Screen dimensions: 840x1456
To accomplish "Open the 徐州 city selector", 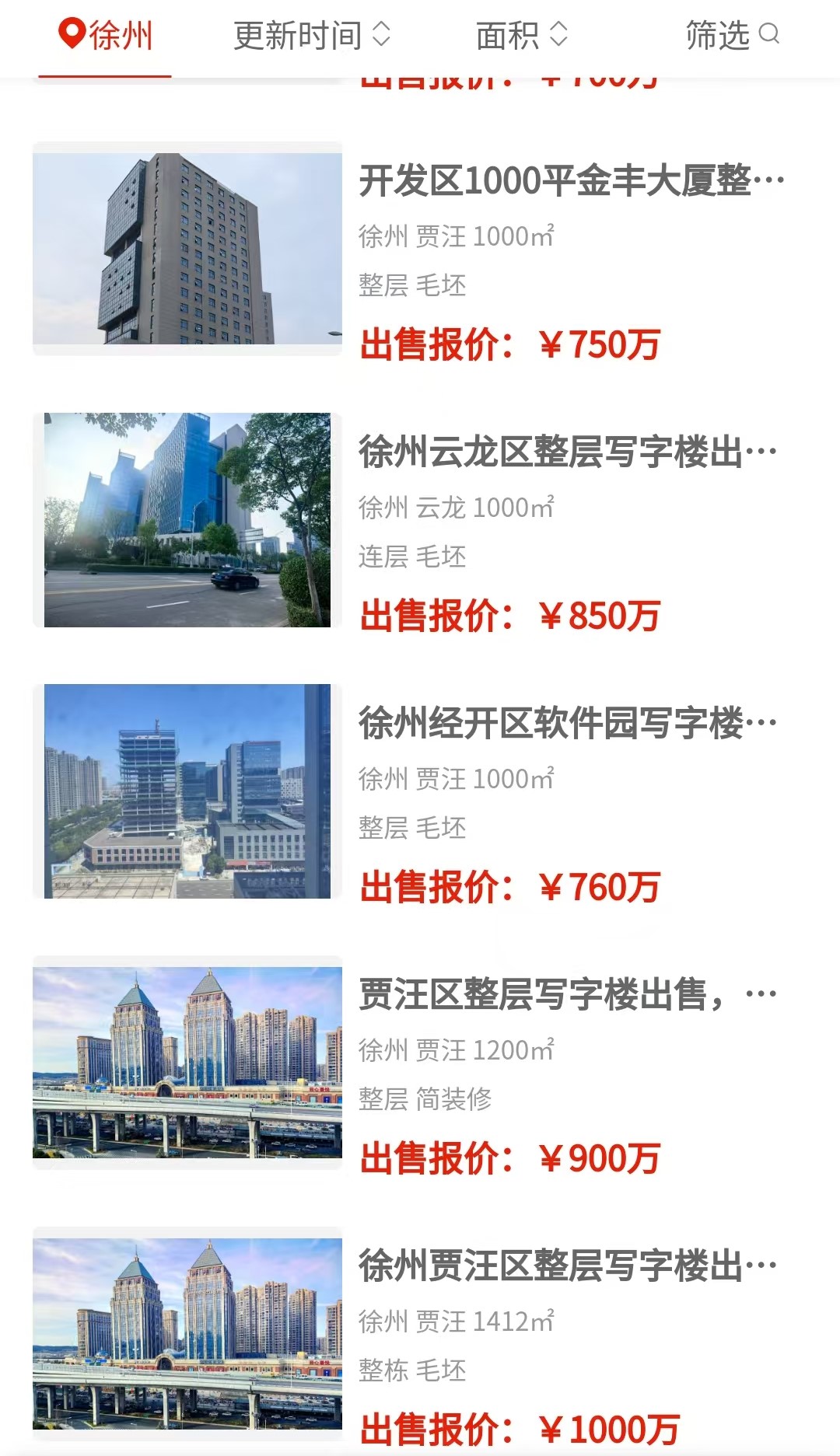I will click(x=106, y=36).
